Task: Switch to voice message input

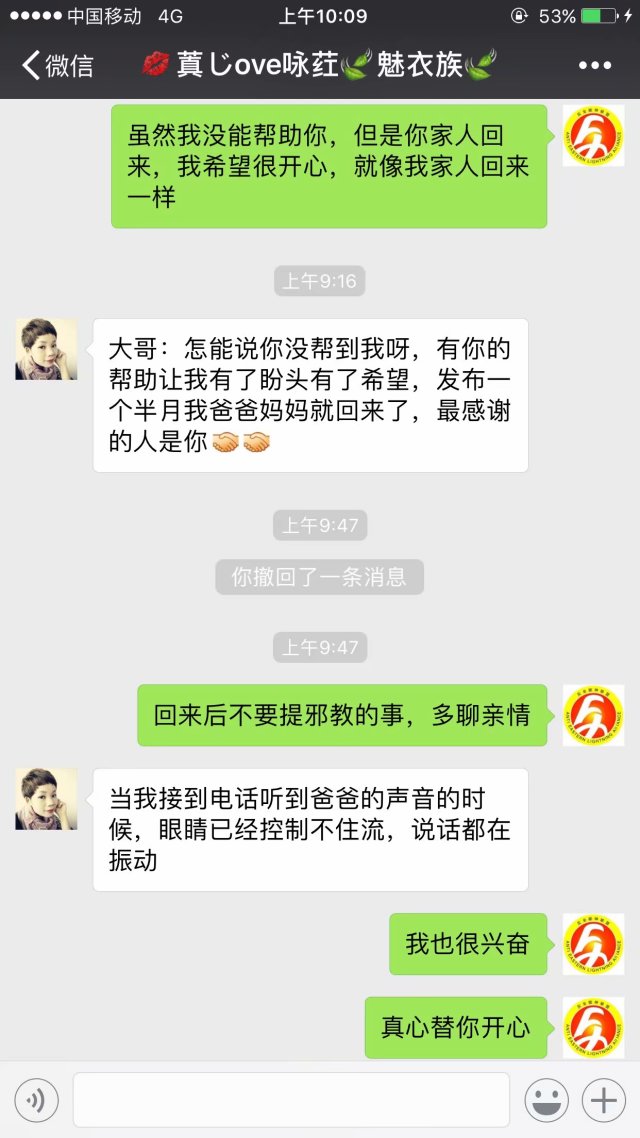Action: click(36, 1101)
